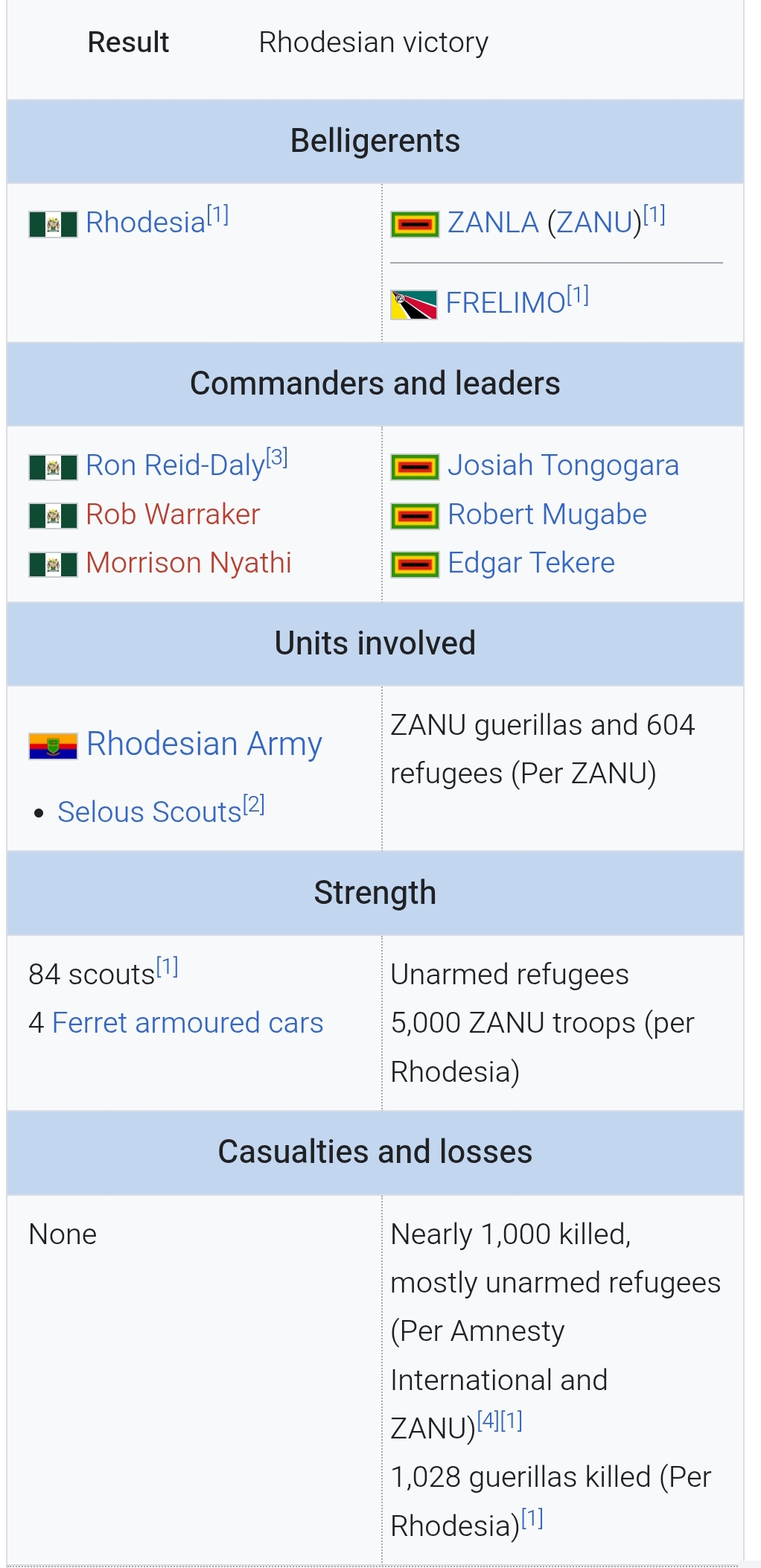Open citation 1 beside FRELIMO

(x=578, y=296)
